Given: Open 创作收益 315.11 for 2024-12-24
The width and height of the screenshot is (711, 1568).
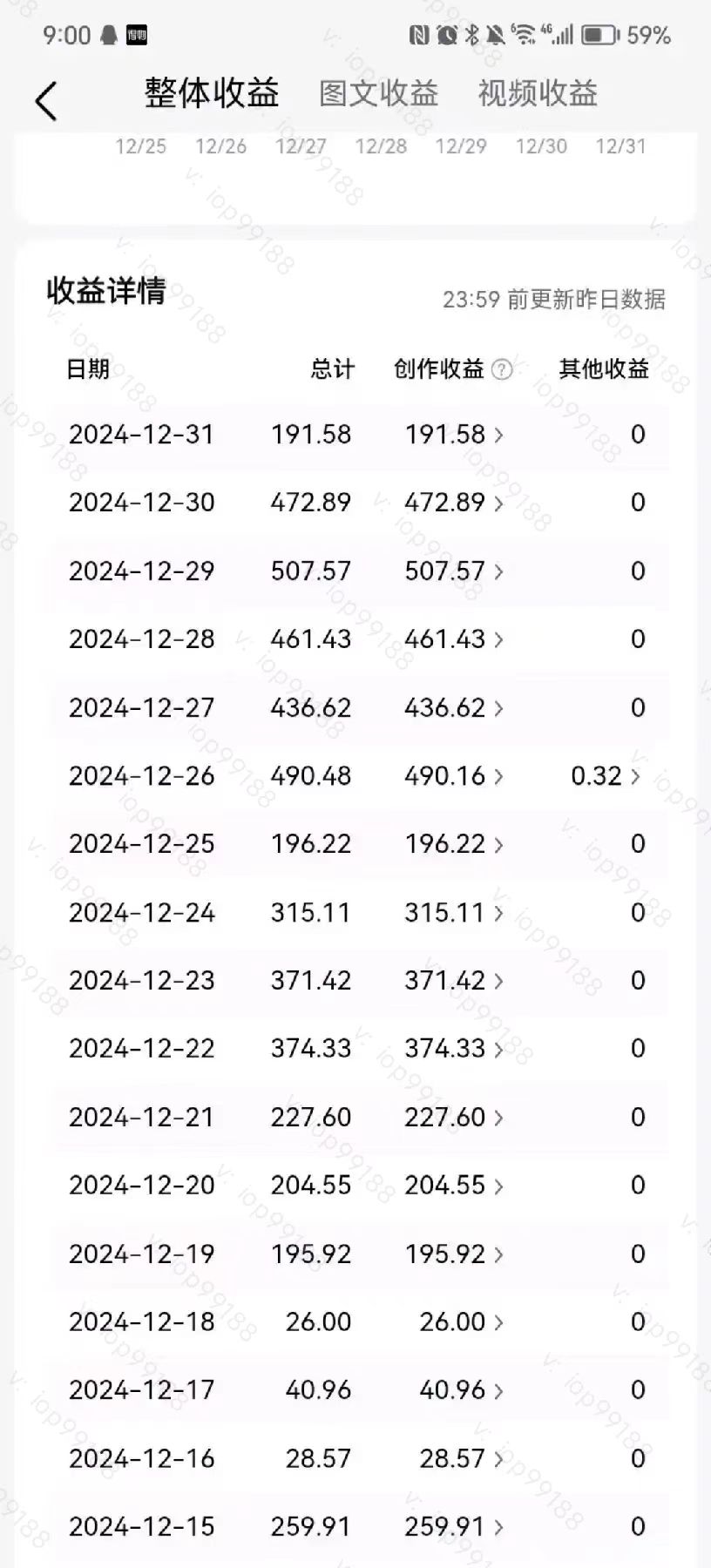Looking at the screenshot, I should click(x=453, y=912).
